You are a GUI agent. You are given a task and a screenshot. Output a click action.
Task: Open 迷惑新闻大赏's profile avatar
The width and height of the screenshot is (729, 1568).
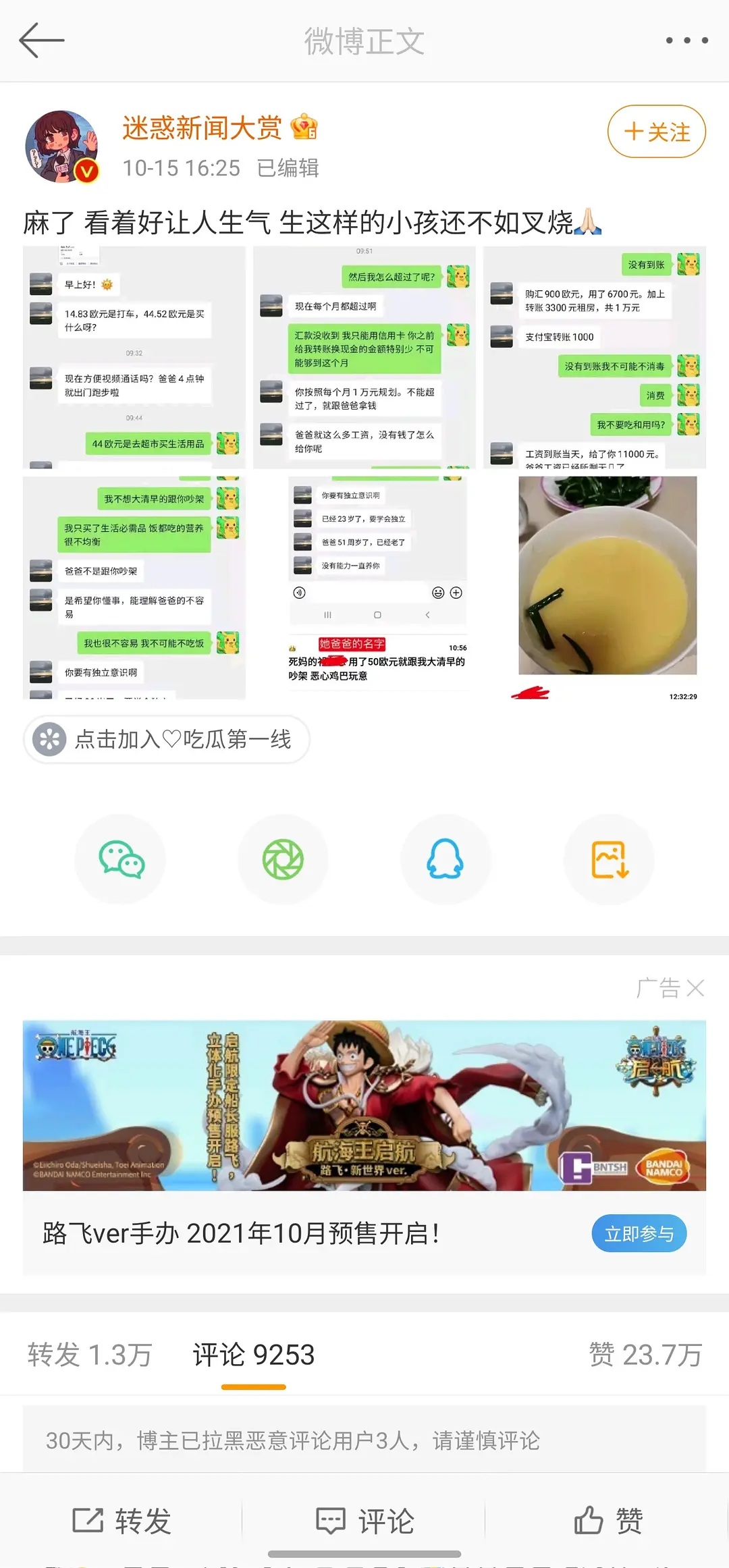(62, 147)
